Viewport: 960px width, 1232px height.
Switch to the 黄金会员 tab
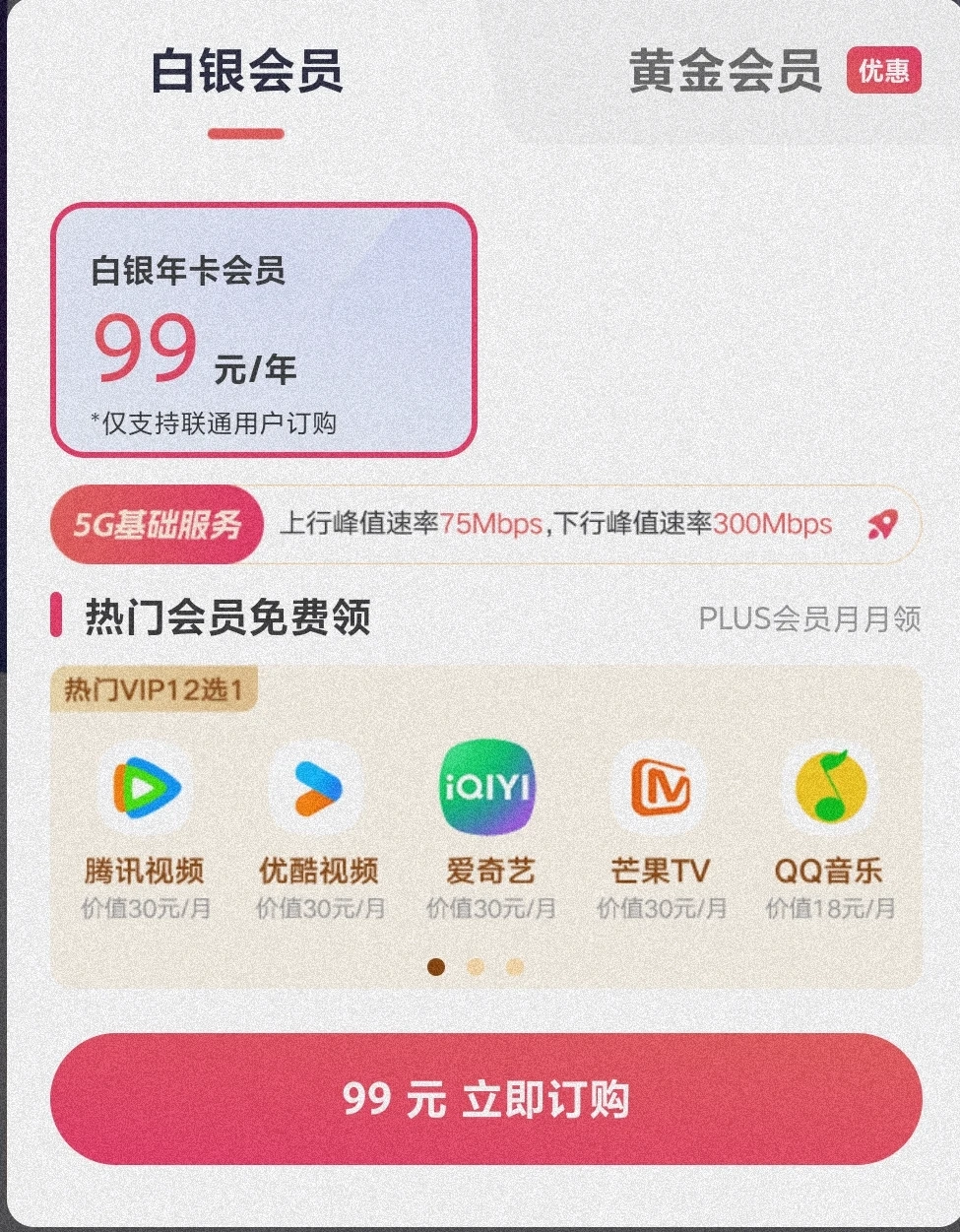[725, 72]
